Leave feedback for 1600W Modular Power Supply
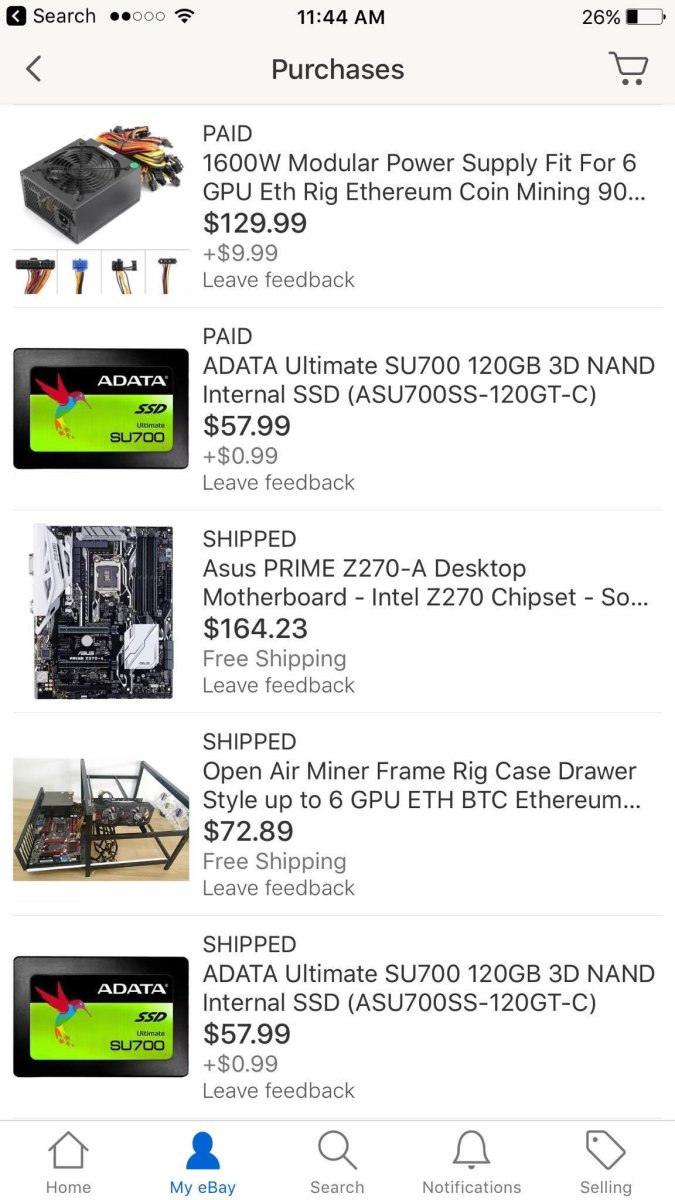The width and height of the screenshot is (675, 1200). [x=279, y=280]
